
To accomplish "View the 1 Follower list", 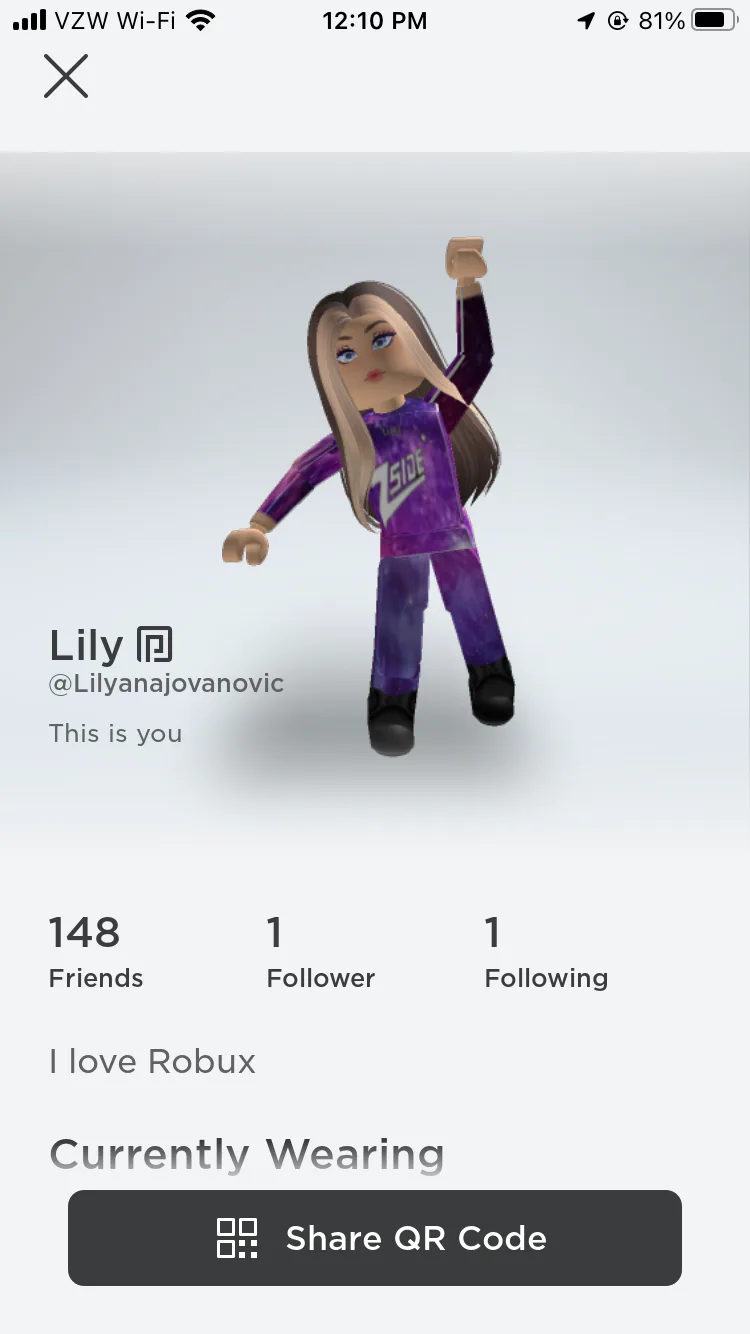I will pyautogui.click(x=320, y=952).
